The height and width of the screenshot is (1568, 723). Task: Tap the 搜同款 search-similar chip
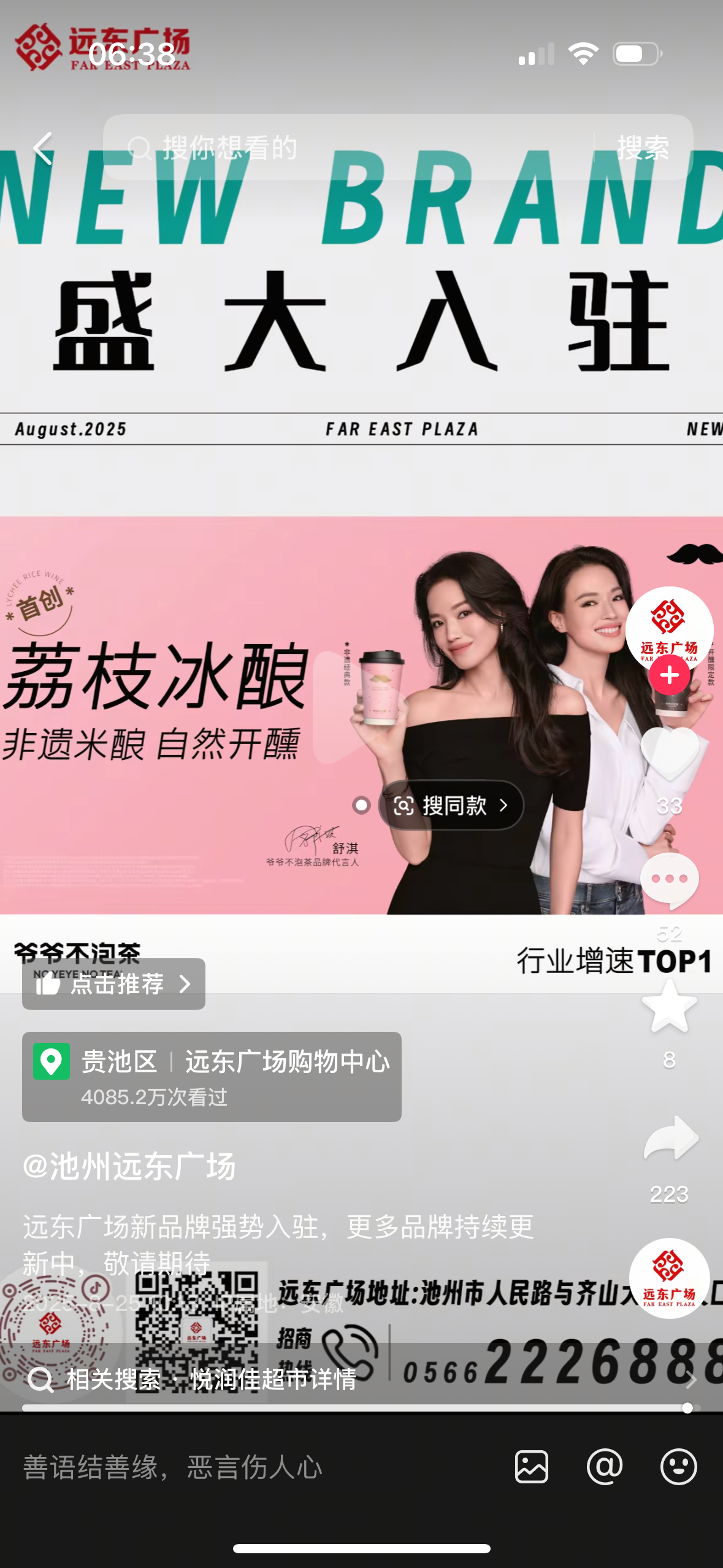[x=451, y=805]
